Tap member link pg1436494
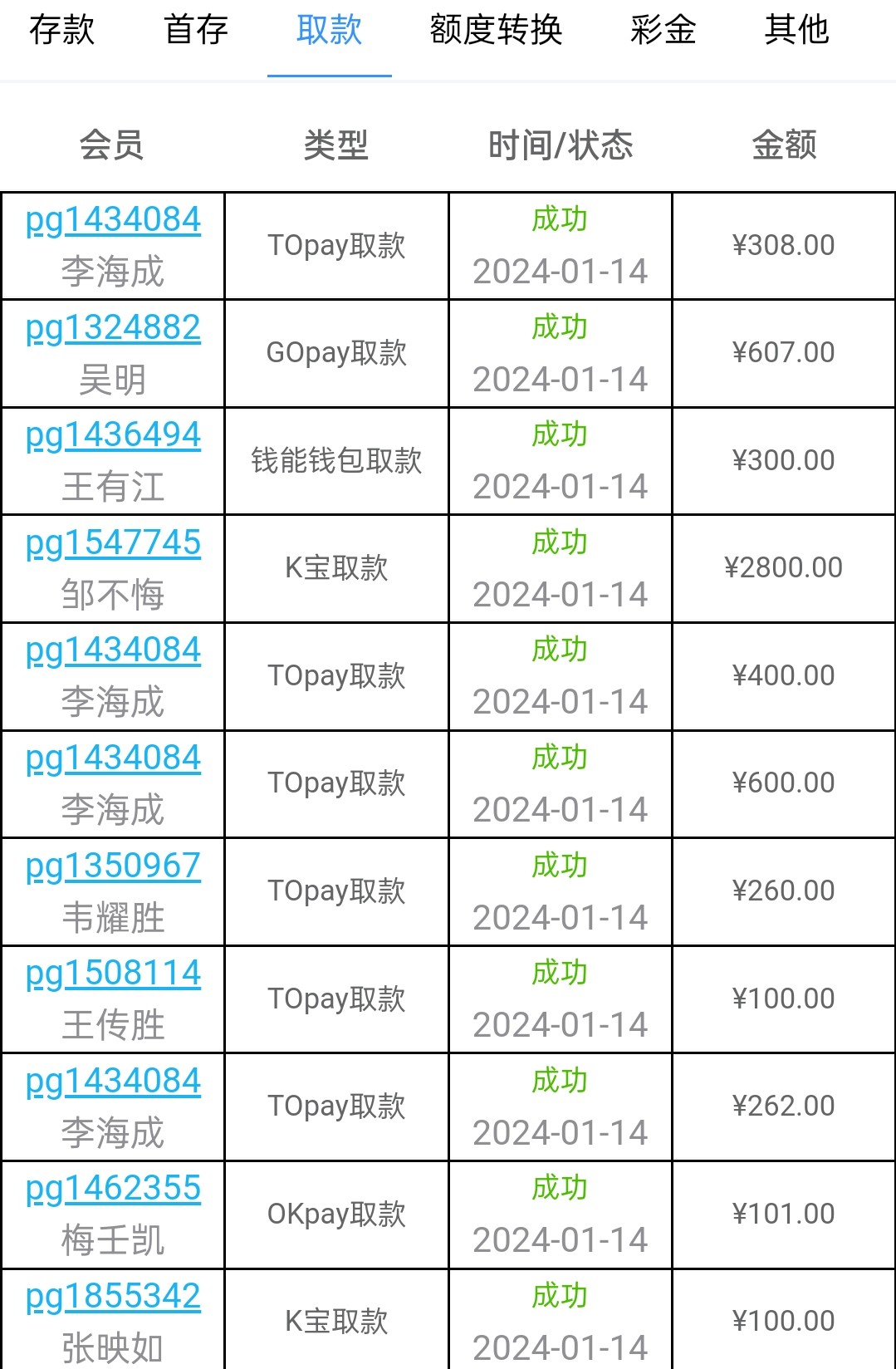Viewport: 896px width, 1369px height. 113,435
